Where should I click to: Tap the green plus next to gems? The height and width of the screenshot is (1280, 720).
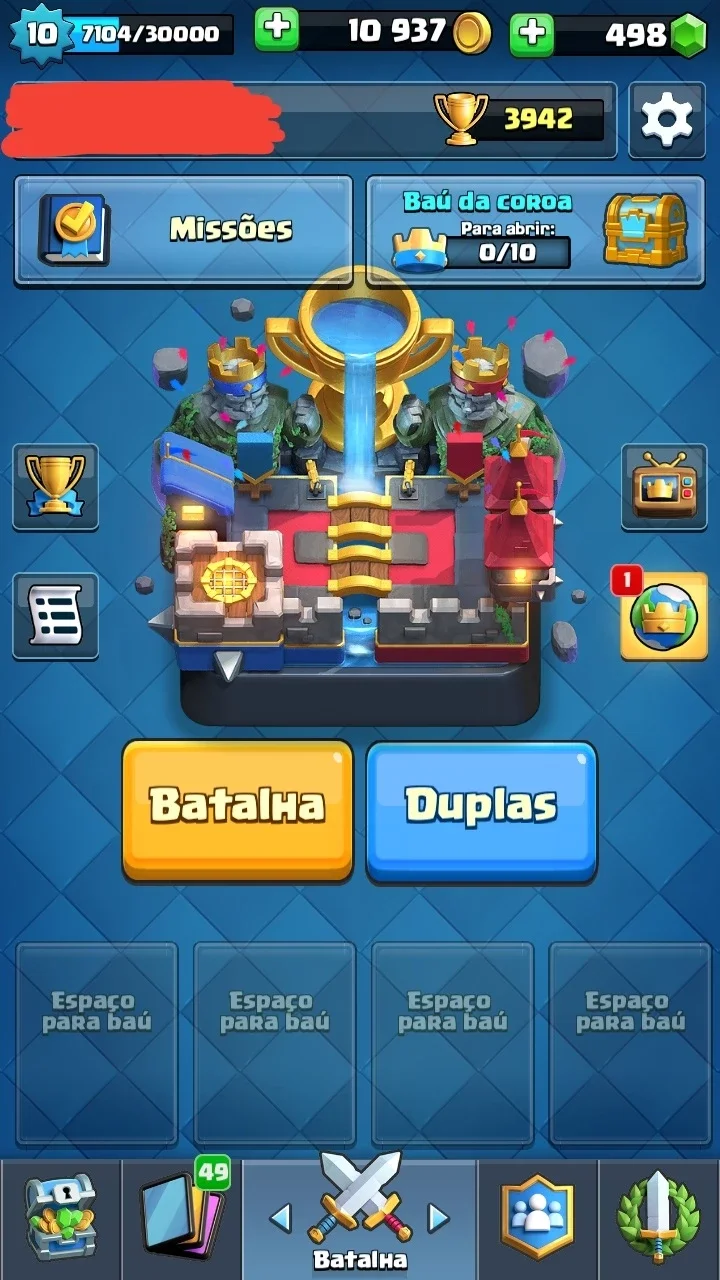(532, 34)
